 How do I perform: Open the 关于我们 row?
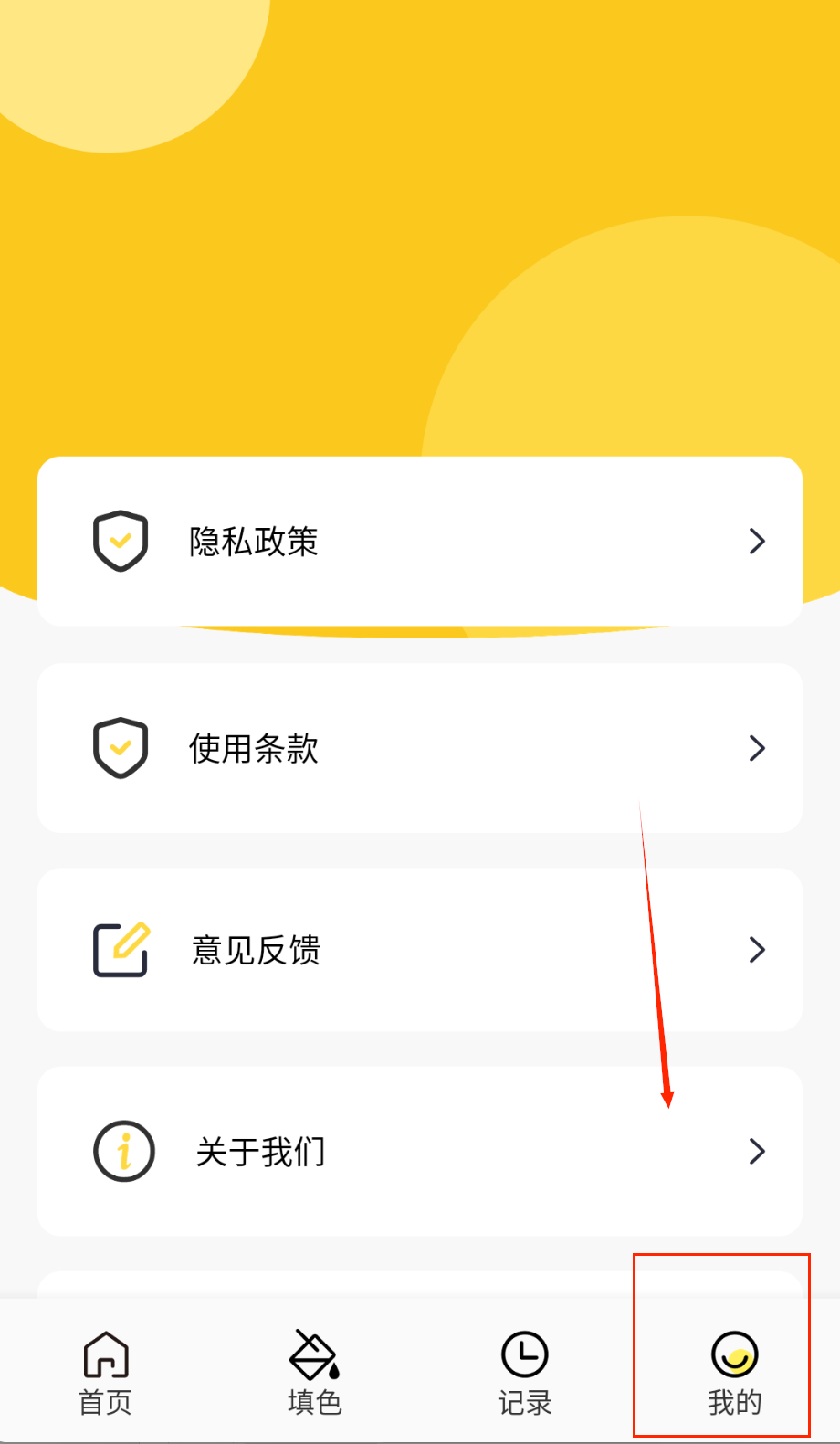coord(419,1151)
